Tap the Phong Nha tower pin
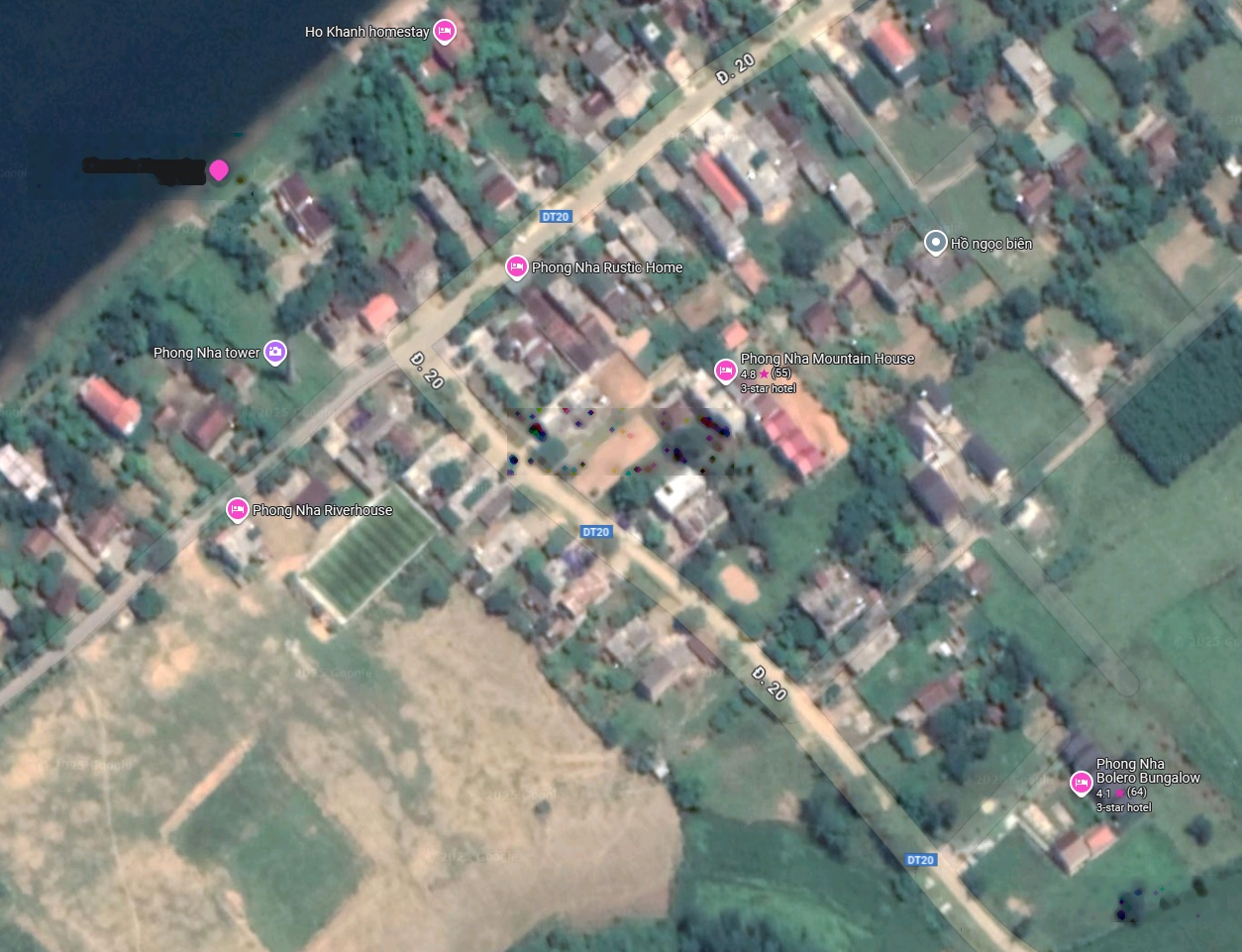Image resolution: width=1242 pixels, height=952 pixels. tap(275, 352)
